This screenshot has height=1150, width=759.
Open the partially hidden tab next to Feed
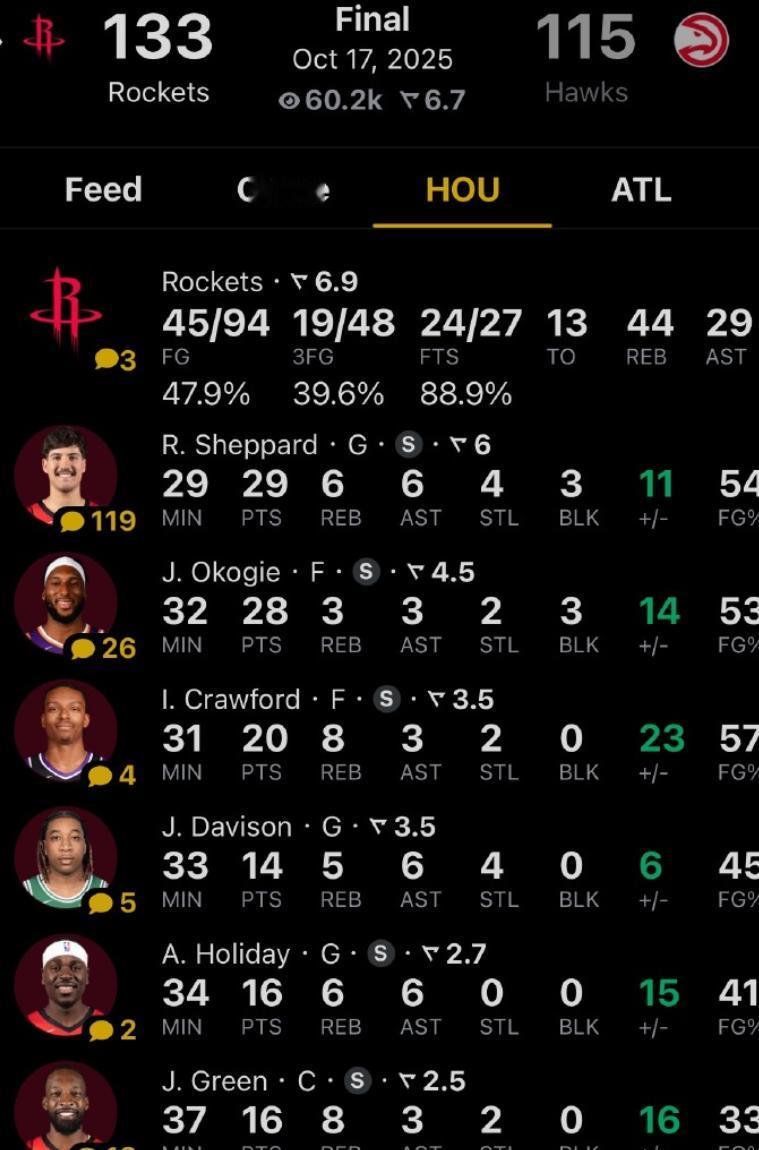[x=283, y=190]
